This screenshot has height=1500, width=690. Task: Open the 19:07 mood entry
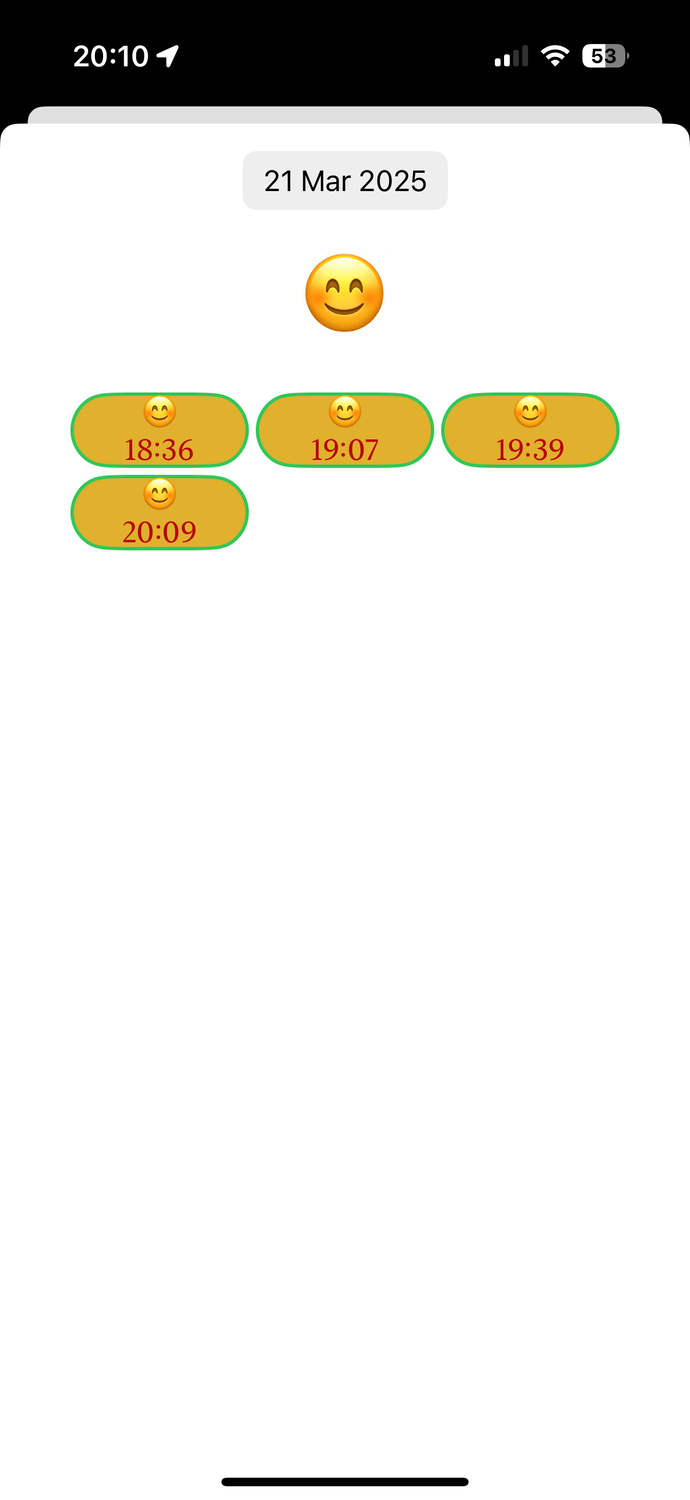[345, 430]
